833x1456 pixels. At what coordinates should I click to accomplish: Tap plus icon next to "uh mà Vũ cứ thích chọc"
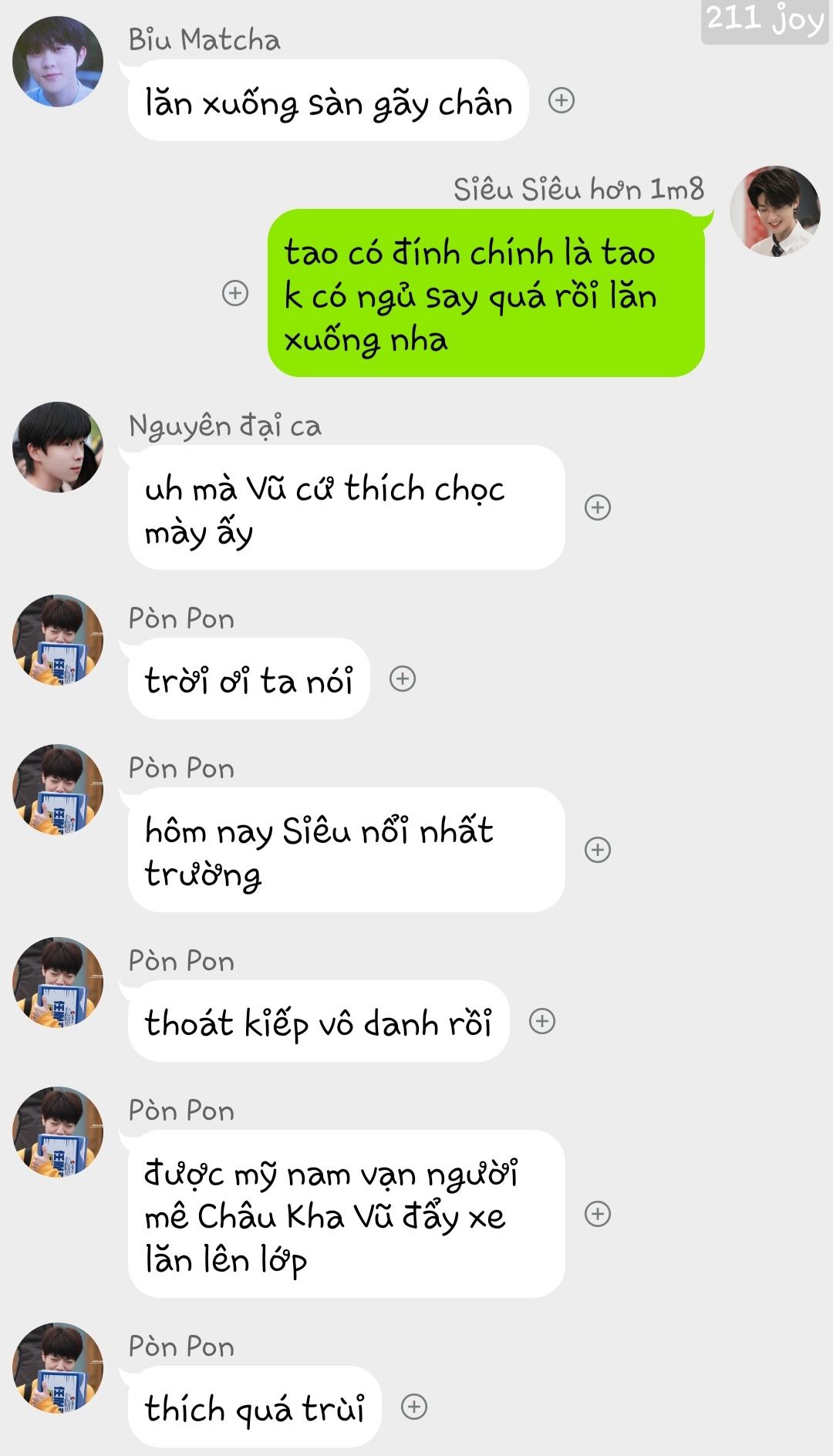[598, 507]
